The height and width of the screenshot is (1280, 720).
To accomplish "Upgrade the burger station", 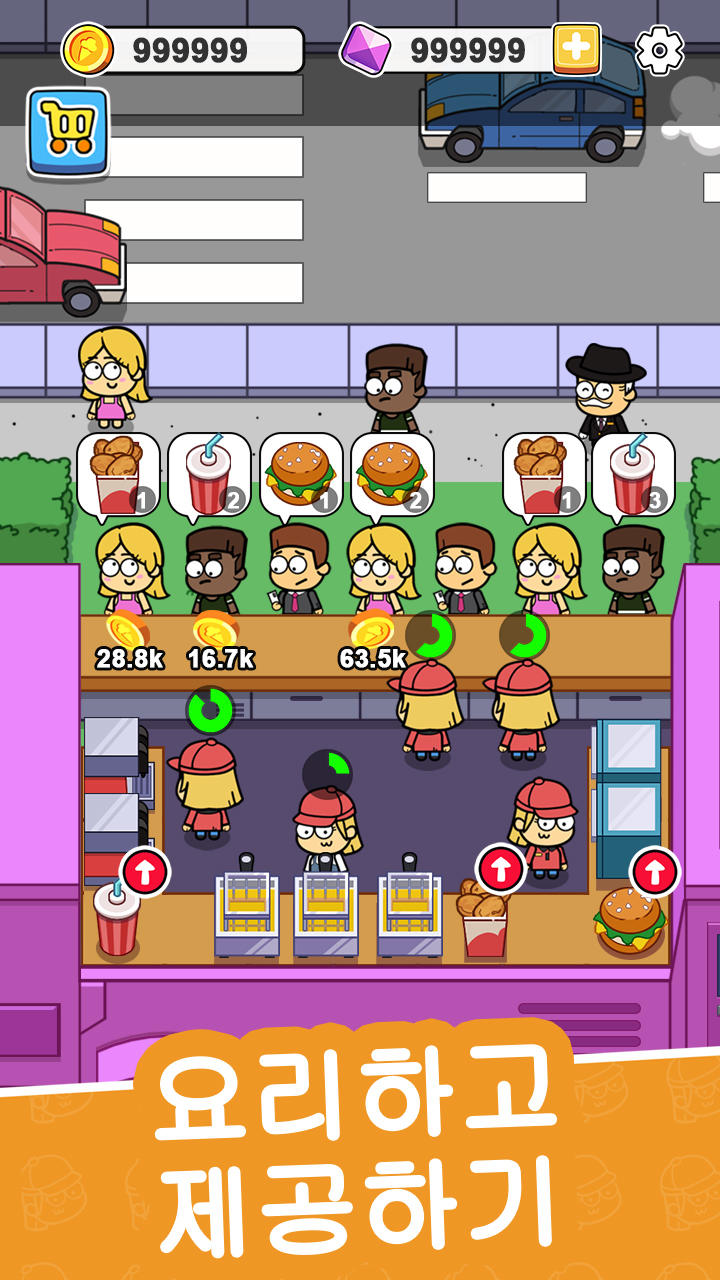I will click(654, 872).
